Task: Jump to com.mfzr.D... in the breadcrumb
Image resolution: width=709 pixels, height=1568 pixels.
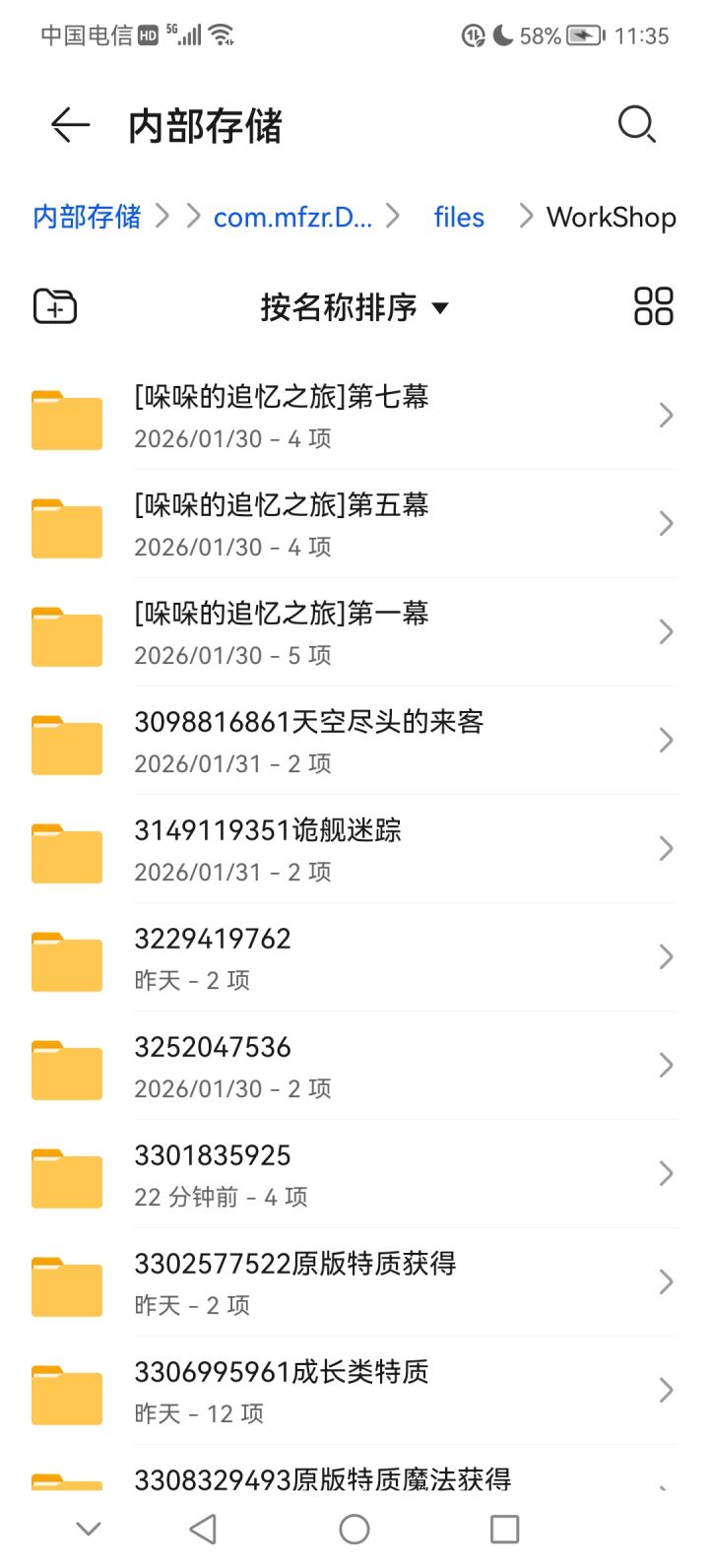Action: [292, 217]
